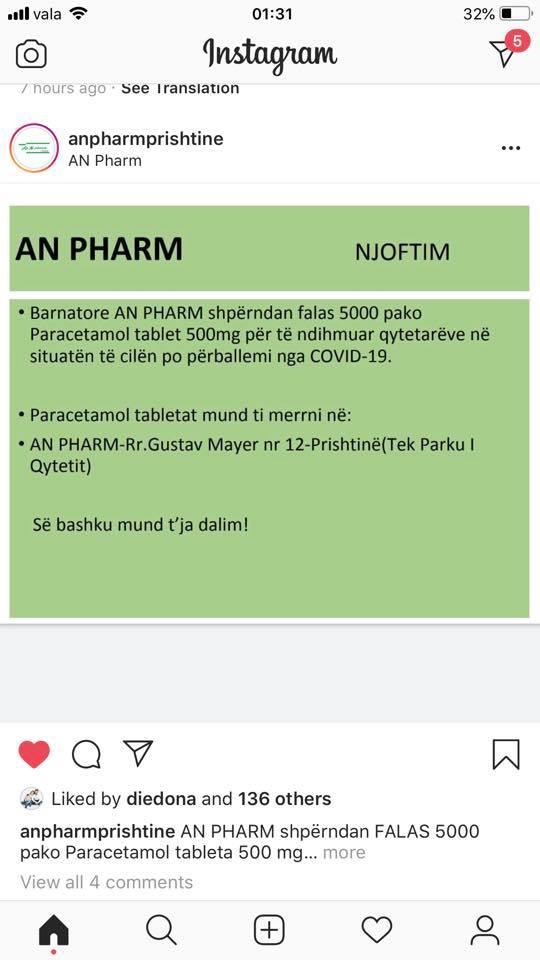
Task: Create a new post with plus tab
Action: click(x=269, y=931)
